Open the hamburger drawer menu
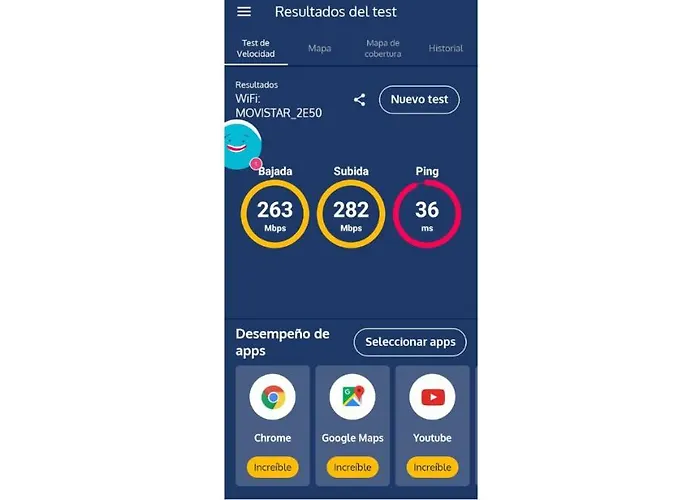 pyautogui.click(x=243, y=12)
